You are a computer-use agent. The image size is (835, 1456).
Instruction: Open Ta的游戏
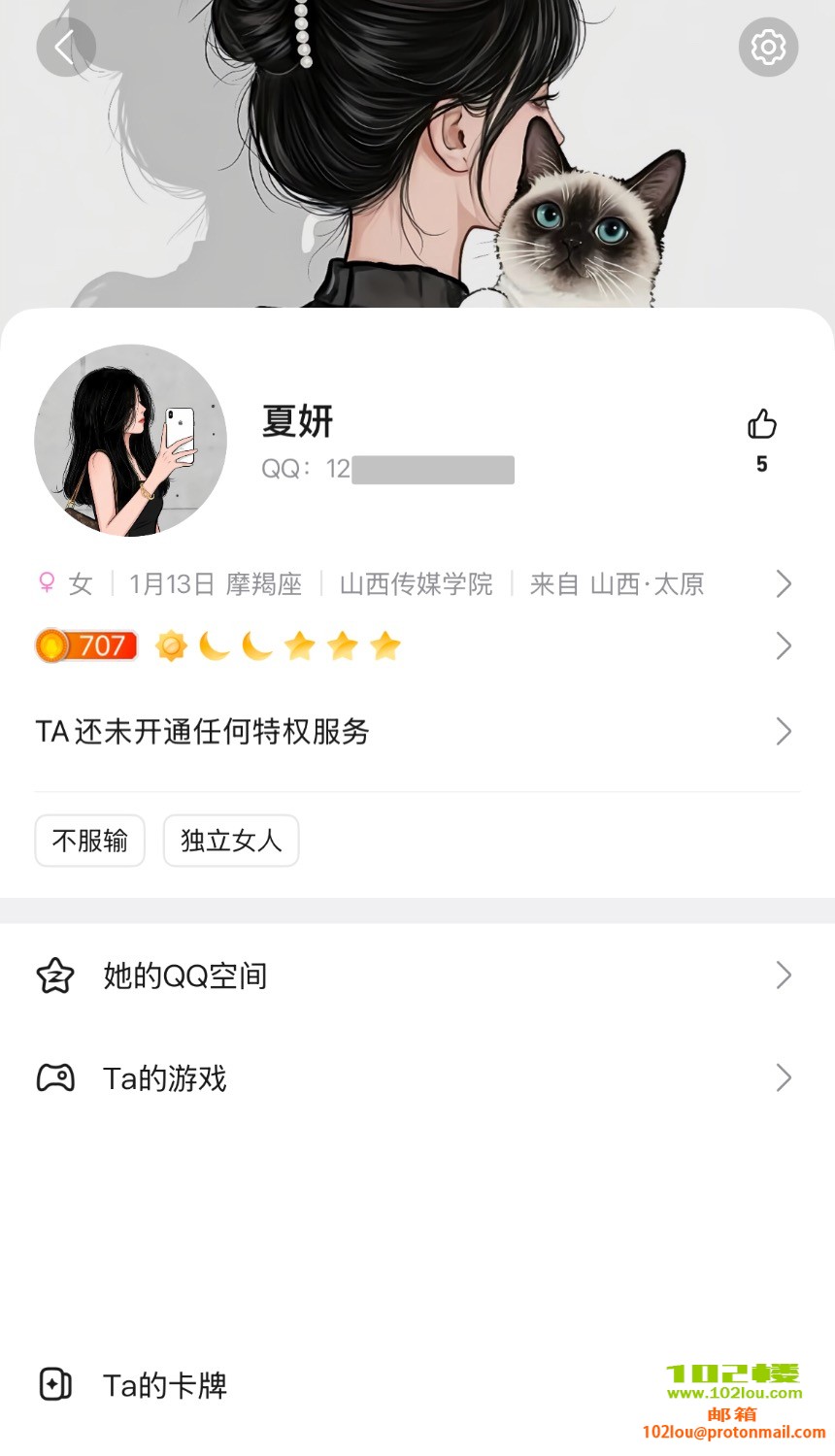pyautogui.click(x=416, y=1078)
